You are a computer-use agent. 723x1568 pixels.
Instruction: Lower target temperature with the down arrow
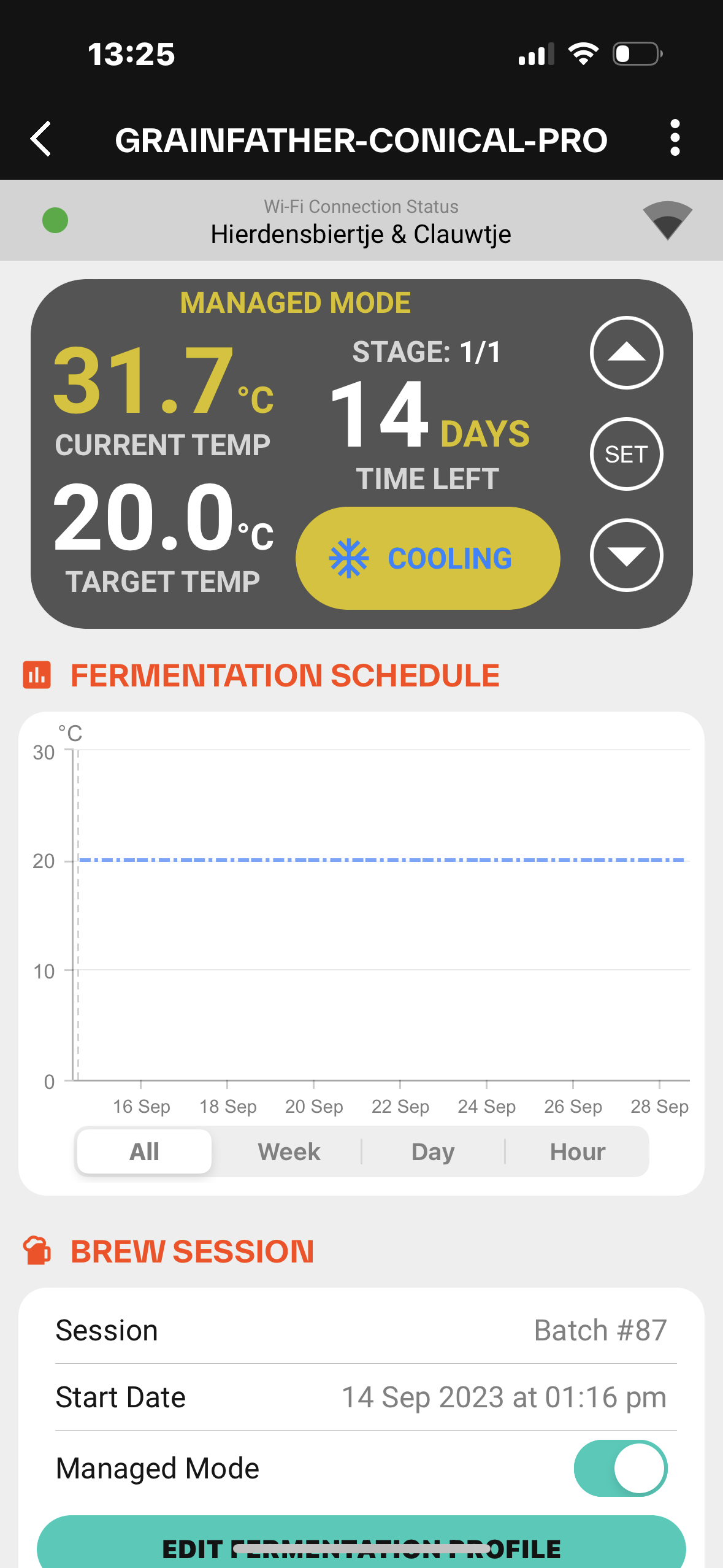[626, 555]
